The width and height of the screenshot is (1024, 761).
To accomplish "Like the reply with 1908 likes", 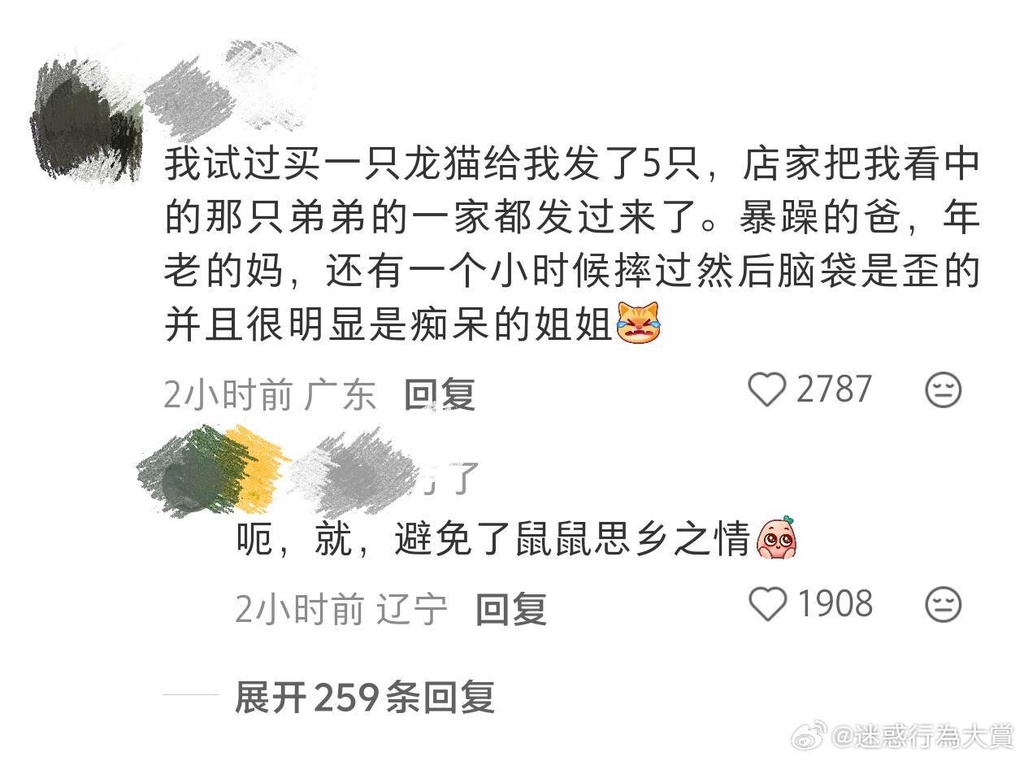I will click(768, 603).
